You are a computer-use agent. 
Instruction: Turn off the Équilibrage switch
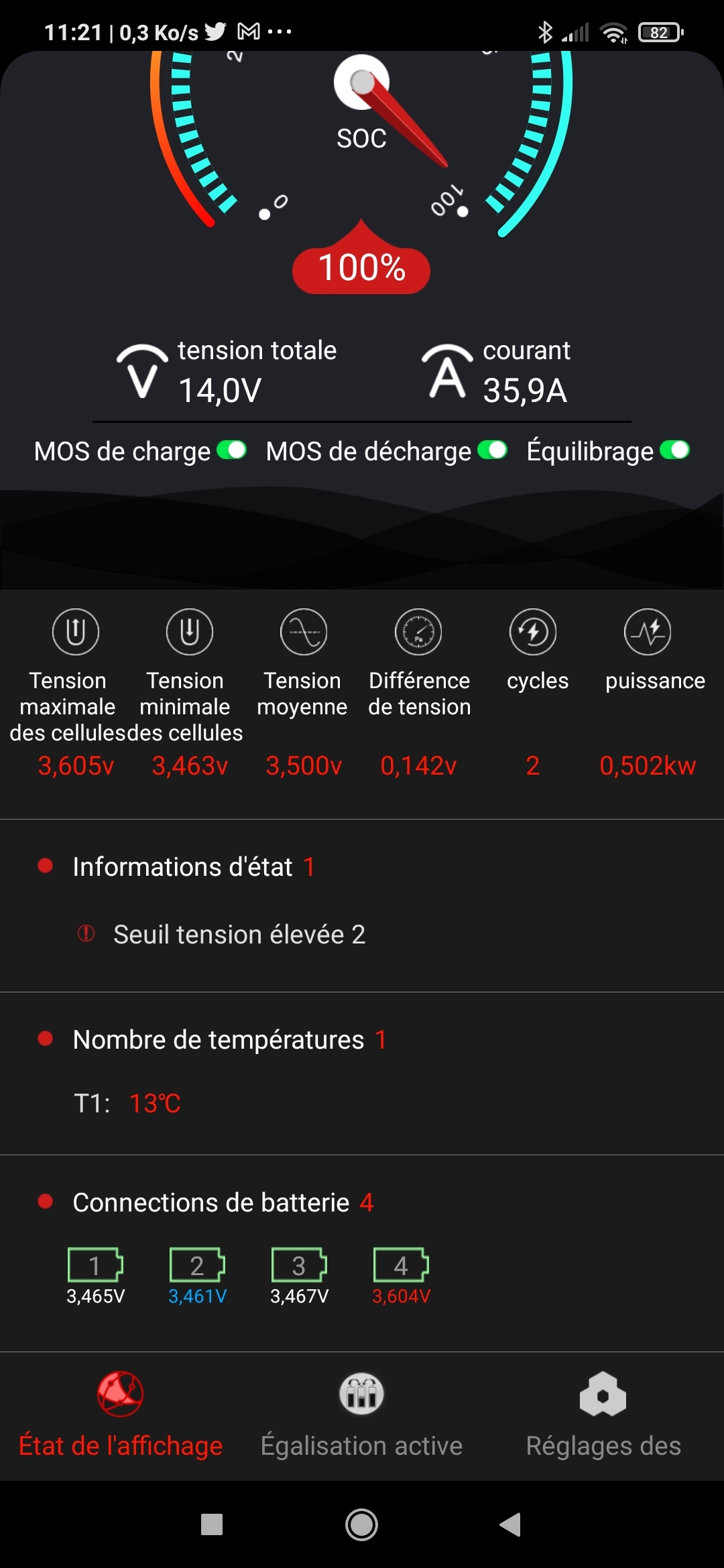point(674,450)
